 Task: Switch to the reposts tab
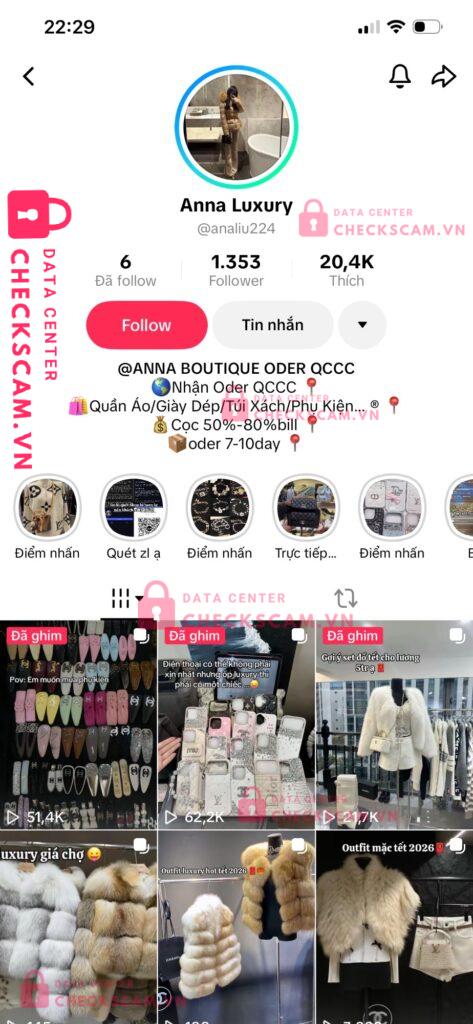[x=346, y=598]
